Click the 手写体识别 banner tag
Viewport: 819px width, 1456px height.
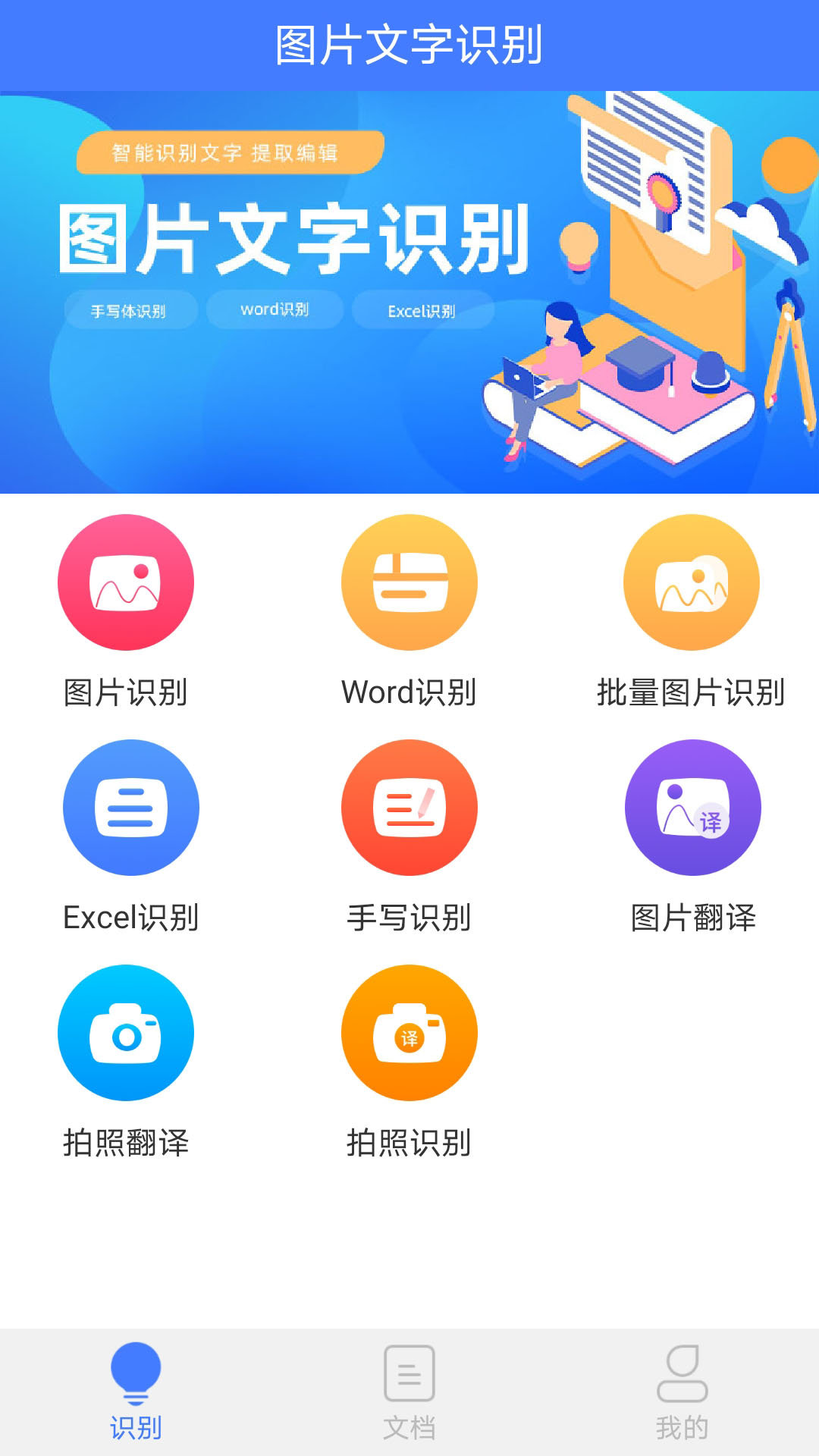point(131,309)
